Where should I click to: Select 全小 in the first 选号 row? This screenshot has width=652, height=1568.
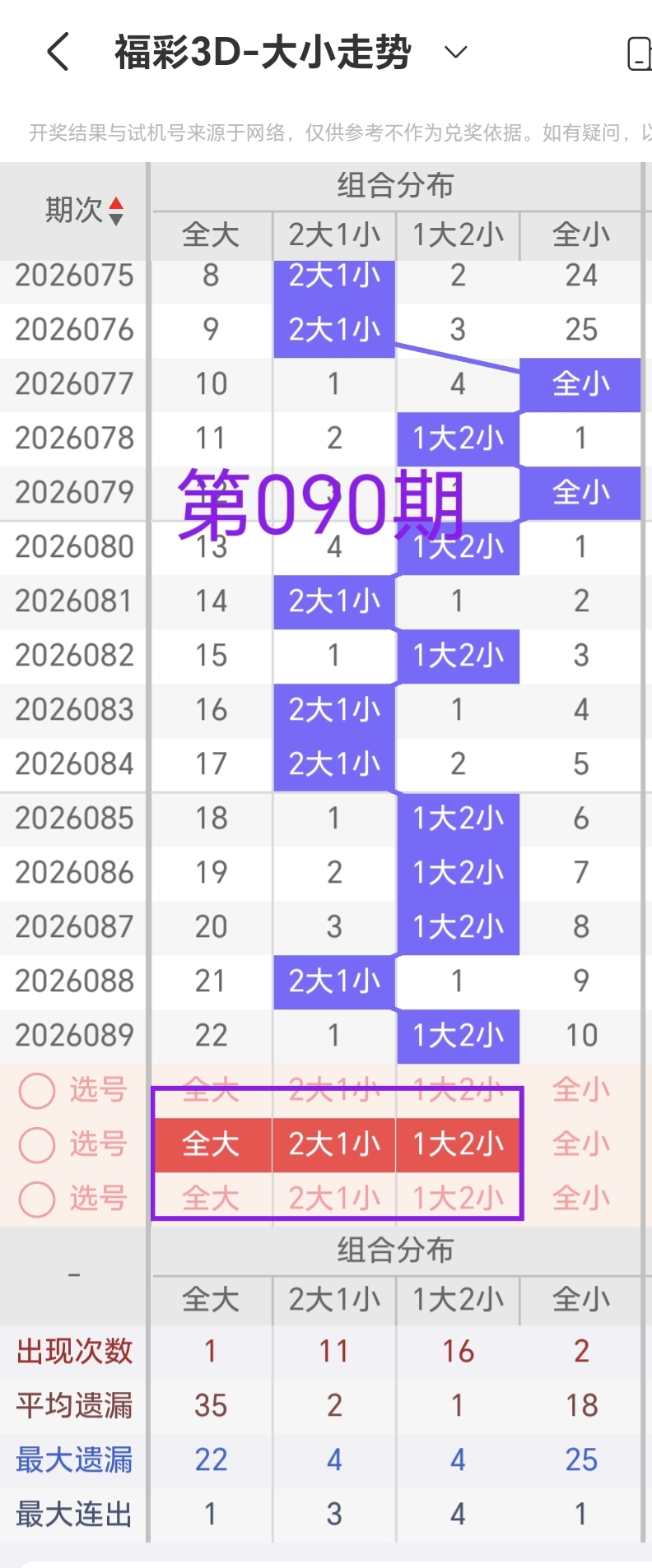581,1089
